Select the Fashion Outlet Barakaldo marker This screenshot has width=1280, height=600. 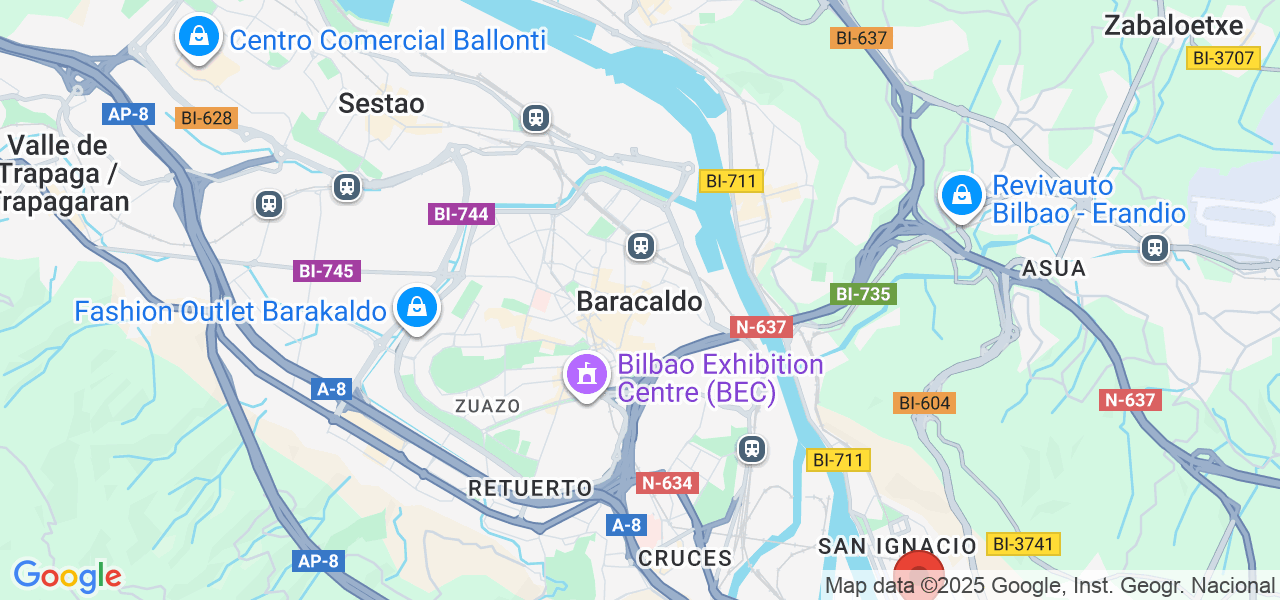[x=416, y=308]
